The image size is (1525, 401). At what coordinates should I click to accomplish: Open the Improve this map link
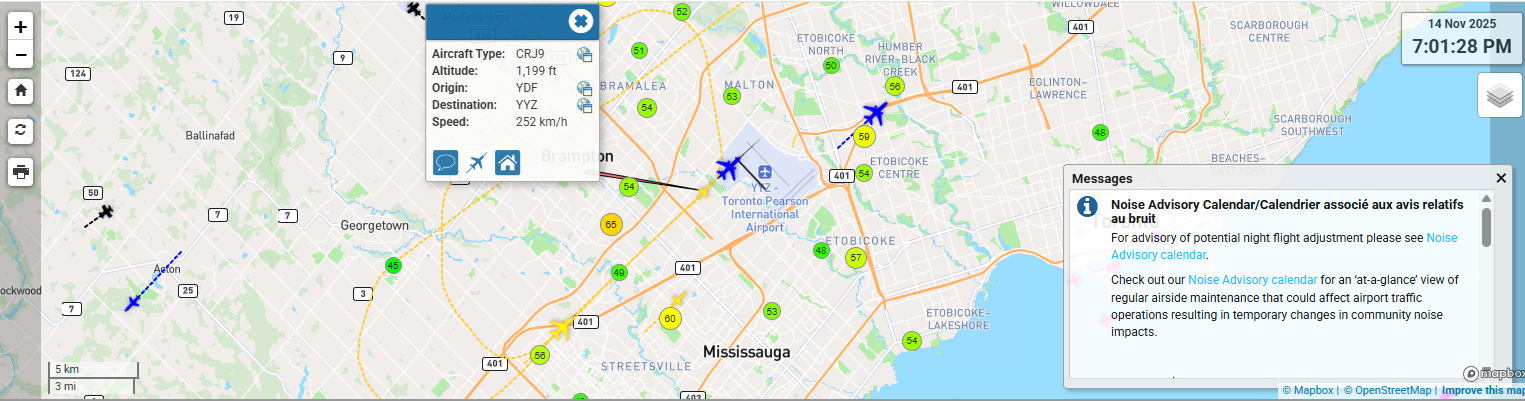click(x=1482, y=391)
